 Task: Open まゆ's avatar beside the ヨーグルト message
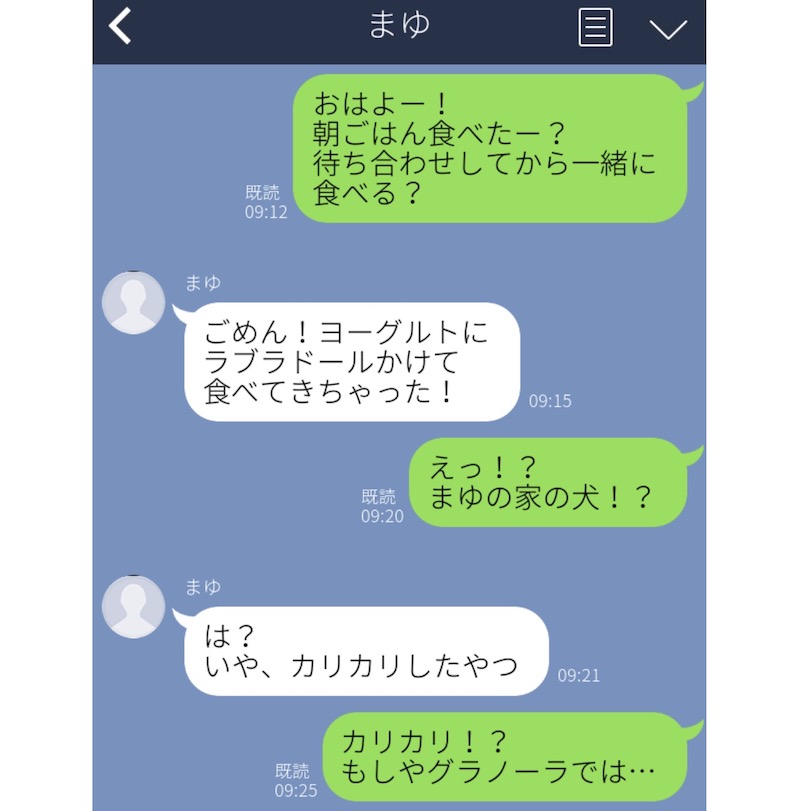tap(134, 302)
